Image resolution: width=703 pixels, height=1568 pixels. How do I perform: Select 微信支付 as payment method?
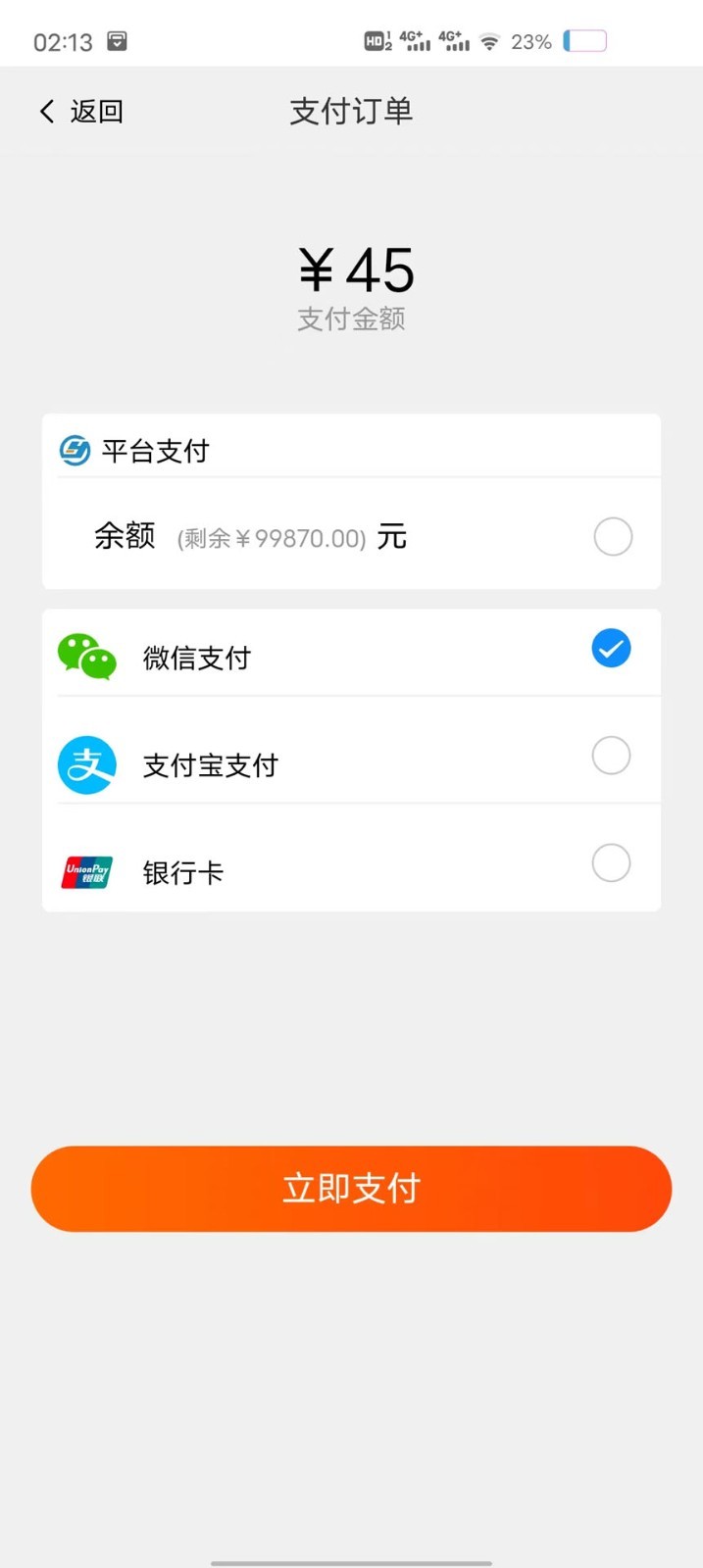pyautogui.click(x=351, y=654)
